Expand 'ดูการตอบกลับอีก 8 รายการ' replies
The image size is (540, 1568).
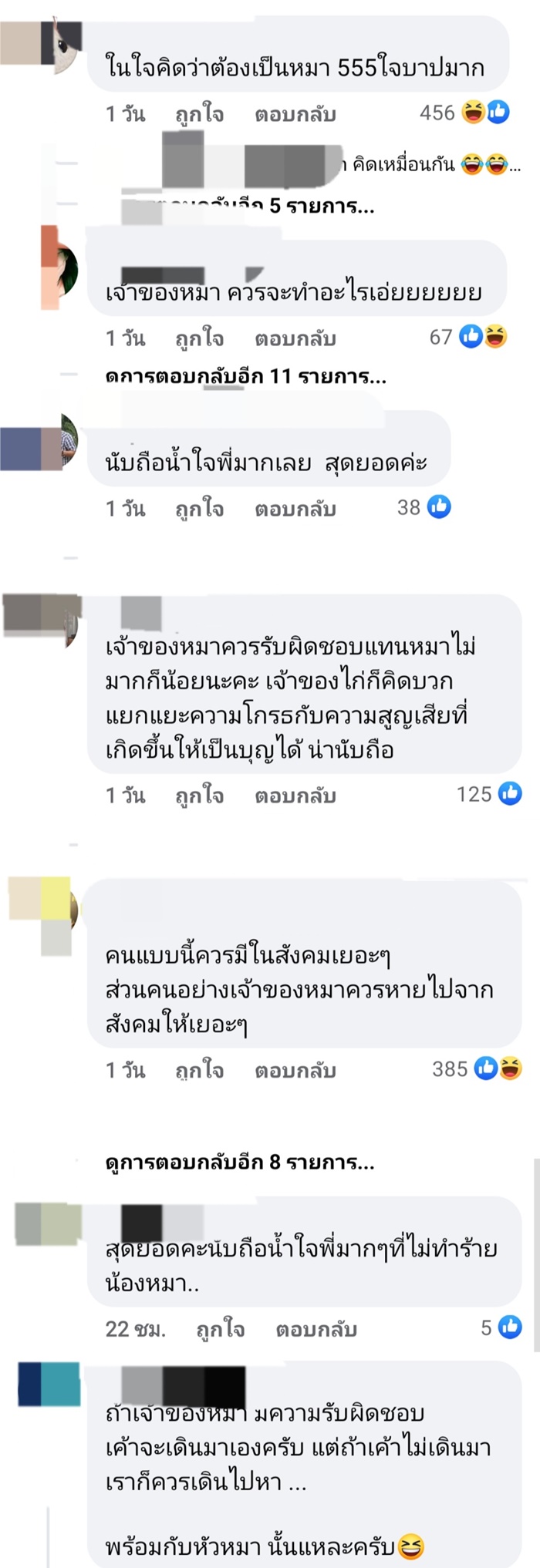pyautogui.click(x=240, y=1163)
